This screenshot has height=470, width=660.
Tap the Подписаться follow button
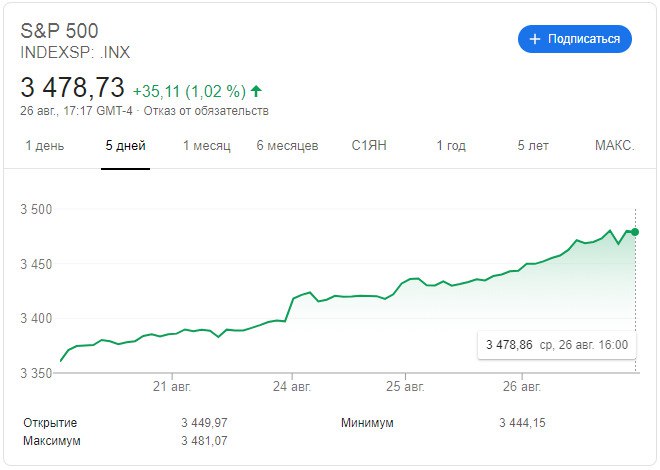(575, 39)
